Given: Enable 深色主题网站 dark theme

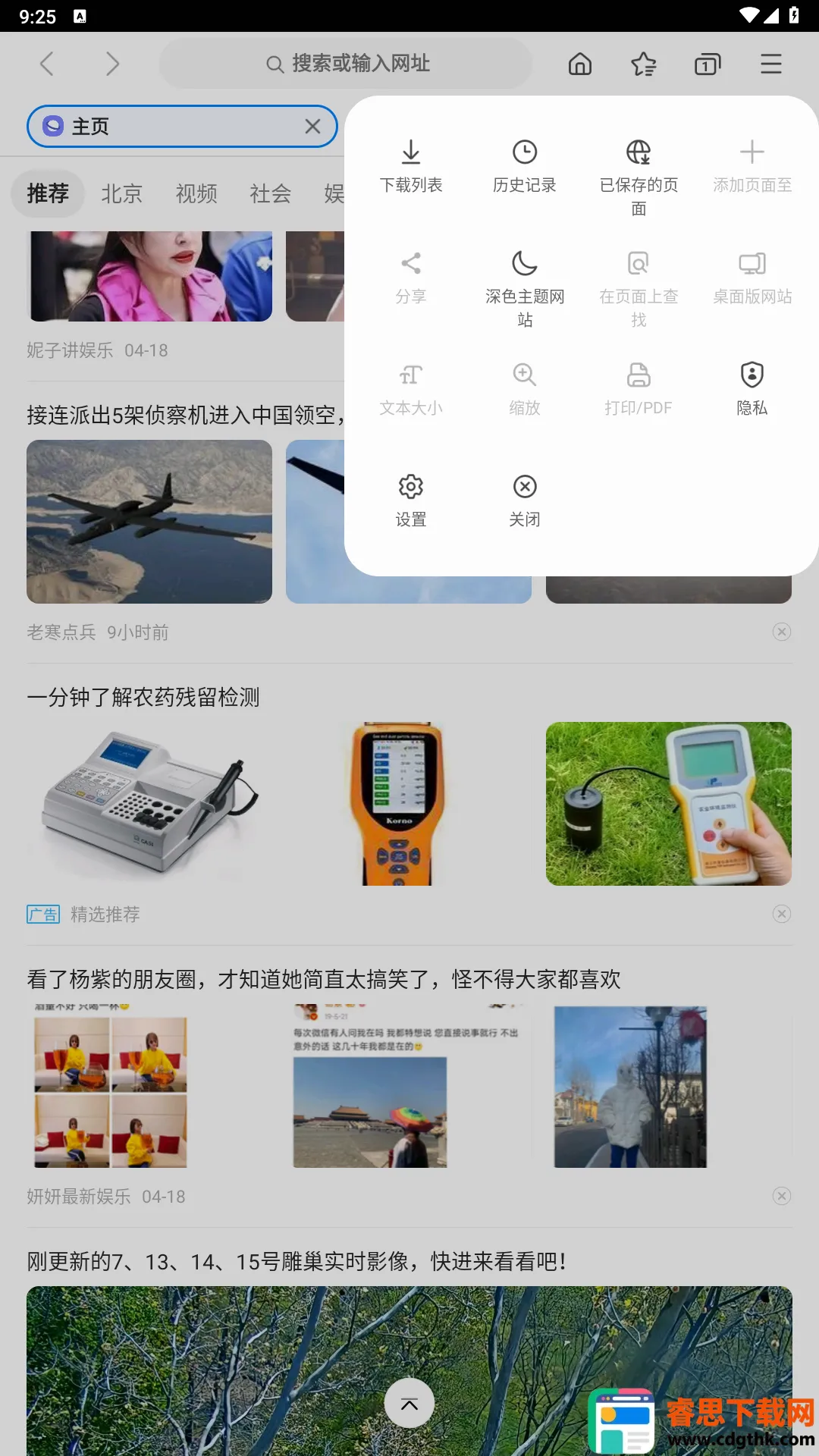Looking at the screenshot, I should point(525,287).
